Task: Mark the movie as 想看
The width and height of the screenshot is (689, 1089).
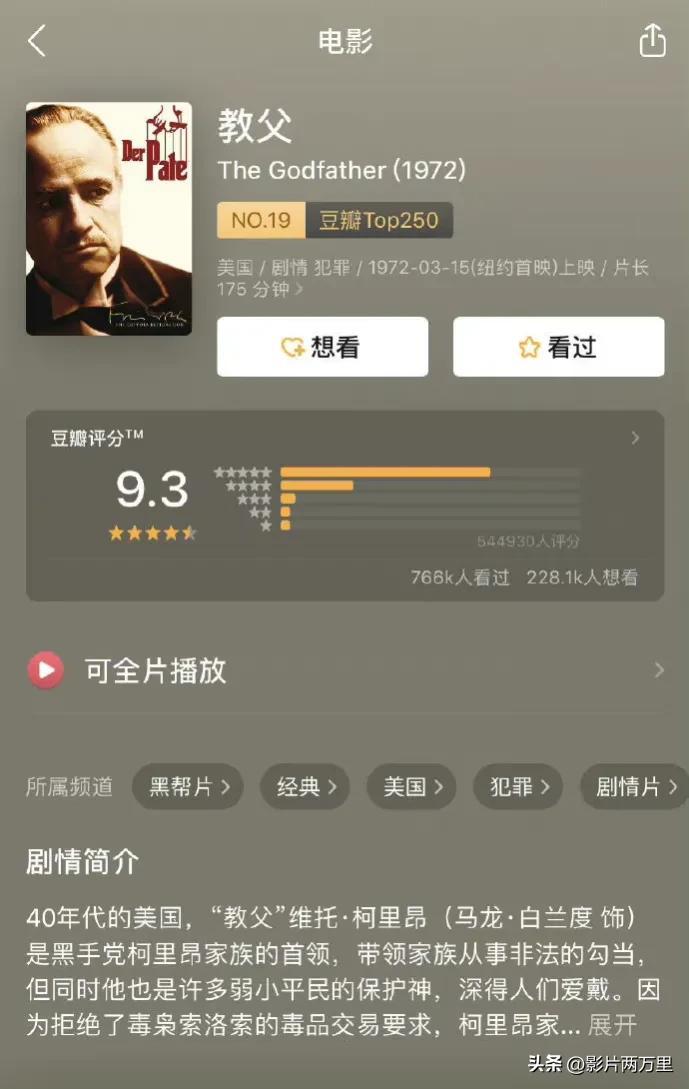Action: tap(322, 347)
